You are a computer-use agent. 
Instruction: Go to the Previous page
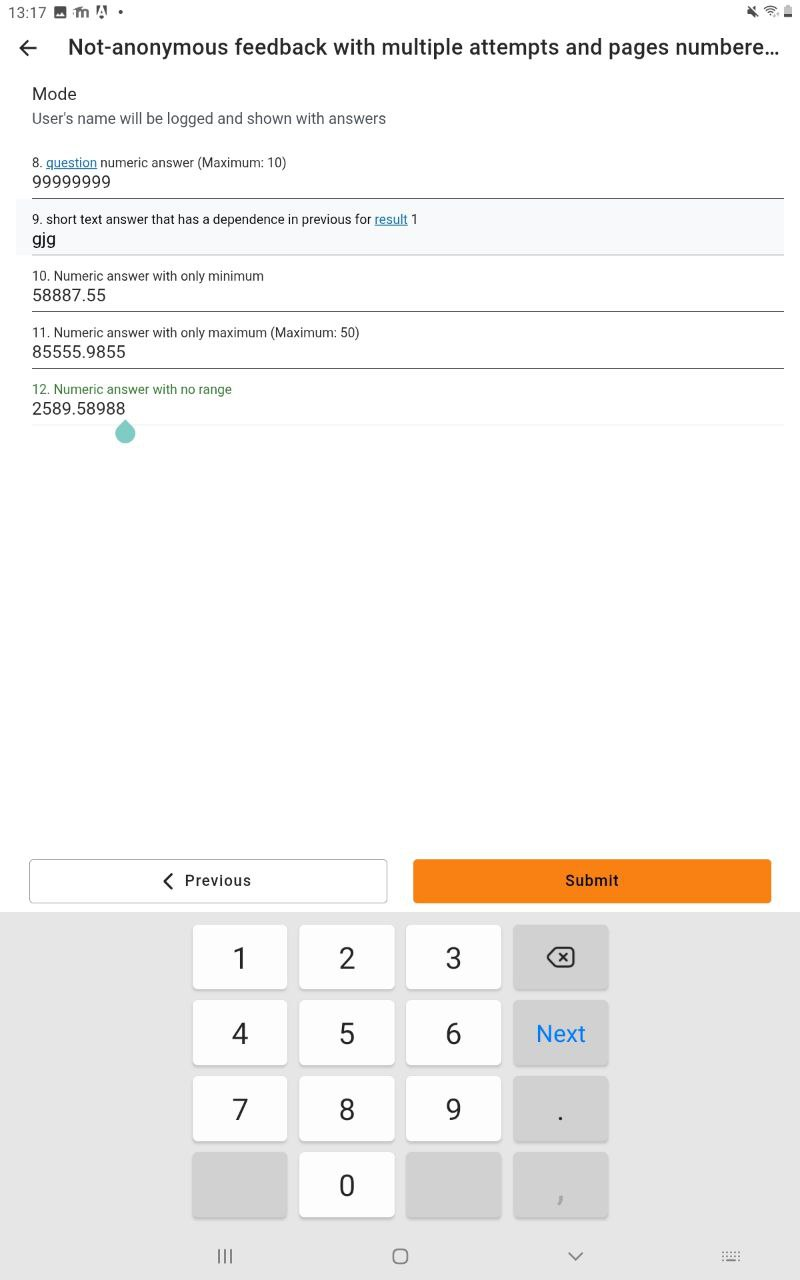(208, 881)
